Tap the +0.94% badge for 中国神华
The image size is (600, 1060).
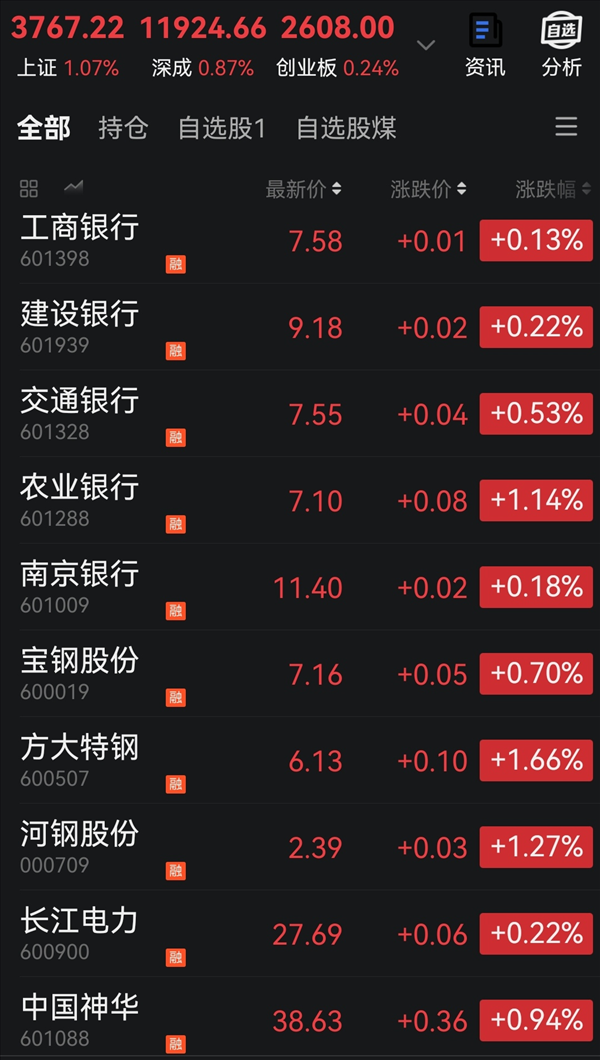tap(536, 1020)
